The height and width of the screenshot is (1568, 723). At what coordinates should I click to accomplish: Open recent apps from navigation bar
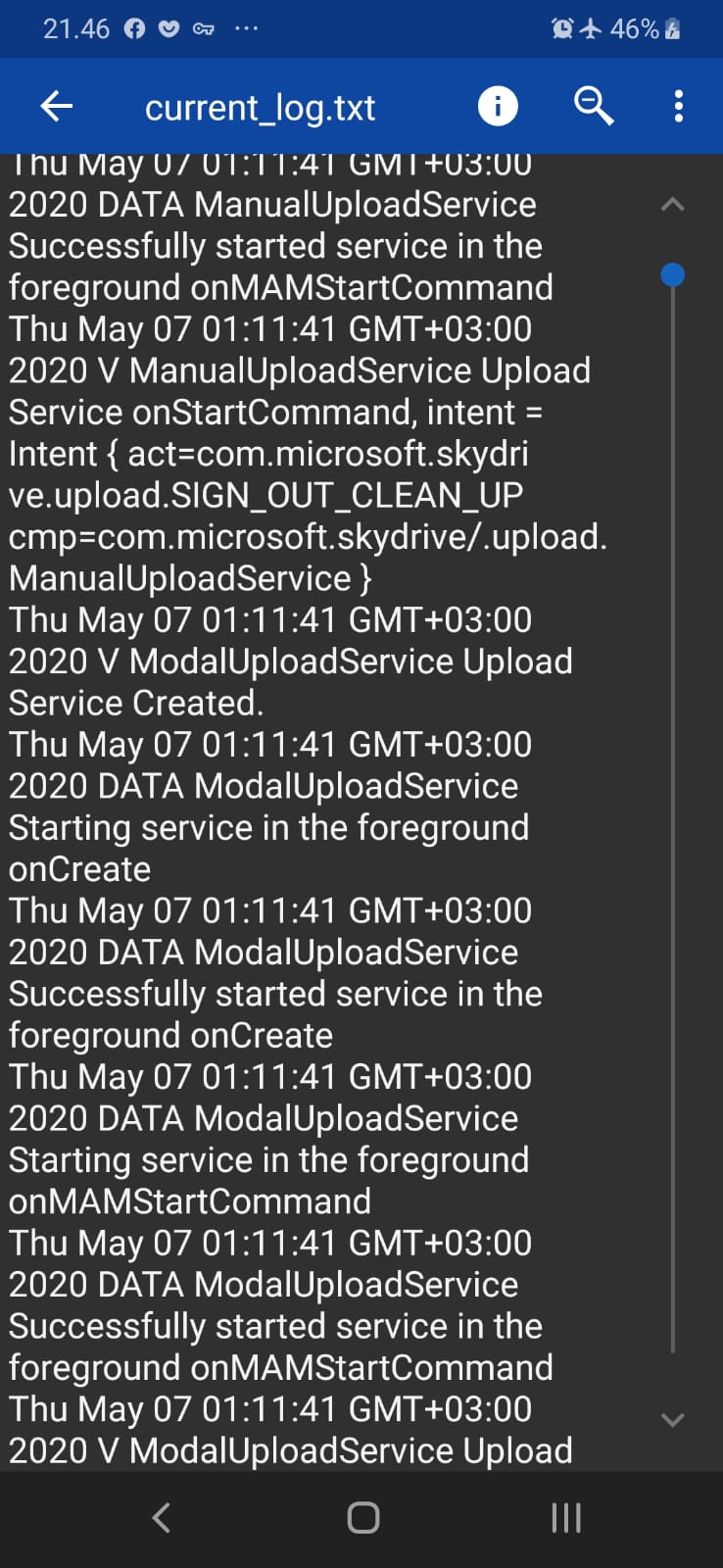[x=566, y=1517]
